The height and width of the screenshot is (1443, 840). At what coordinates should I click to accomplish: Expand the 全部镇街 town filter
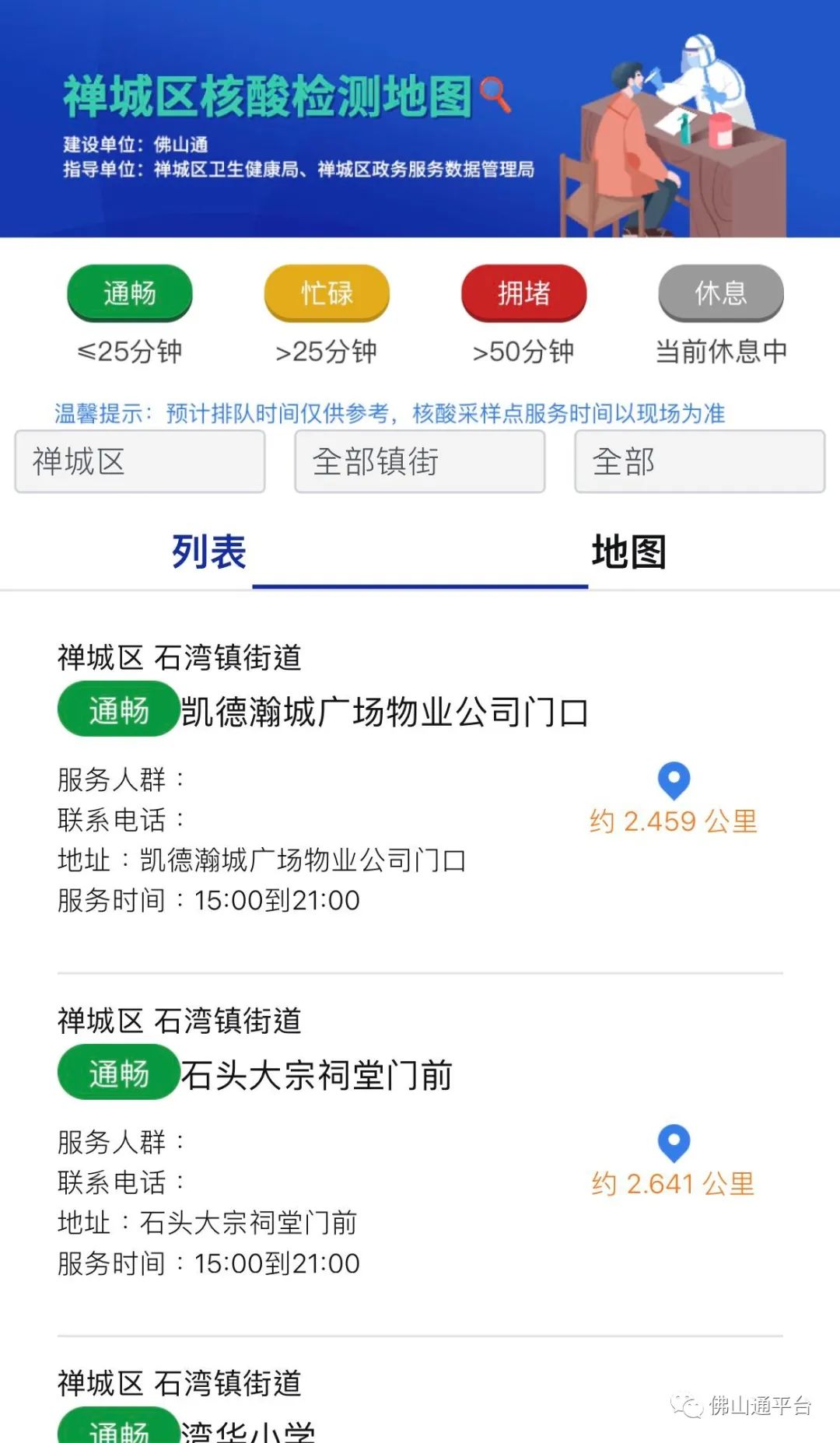point(420,462)
